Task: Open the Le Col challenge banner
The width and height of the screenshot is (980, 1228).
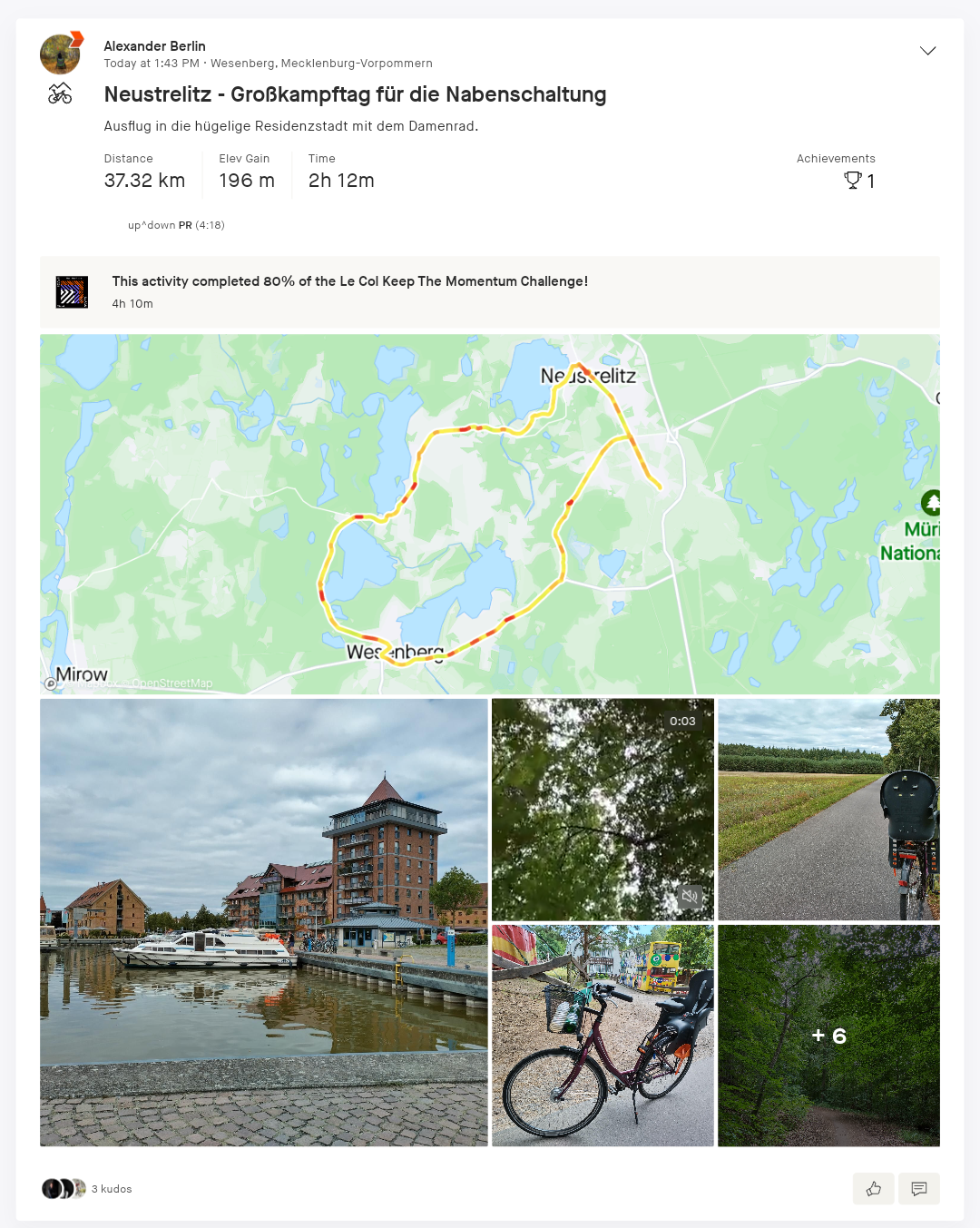Action: pos(349,281)
